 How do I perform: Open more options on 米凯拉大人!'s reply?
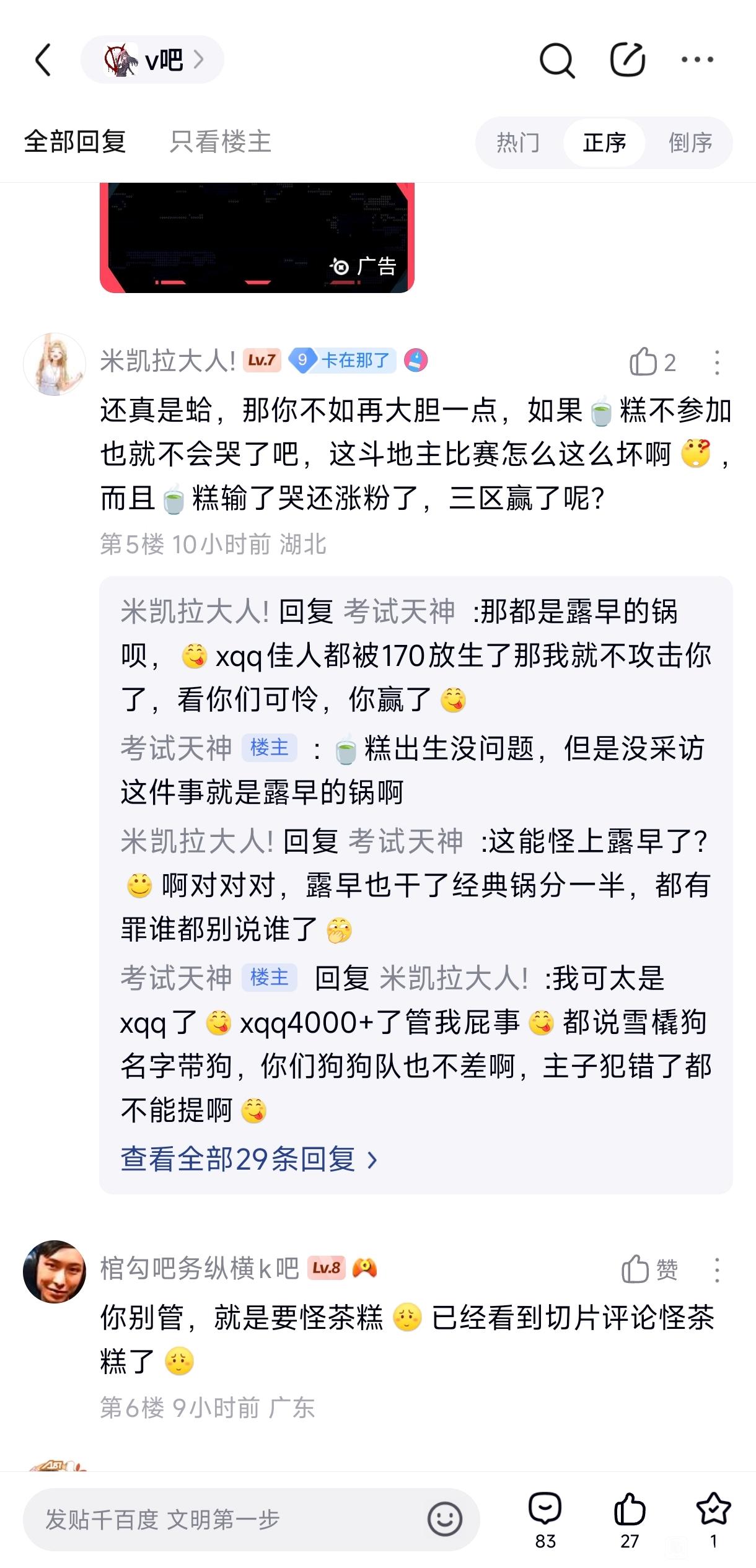click(717, 362)
